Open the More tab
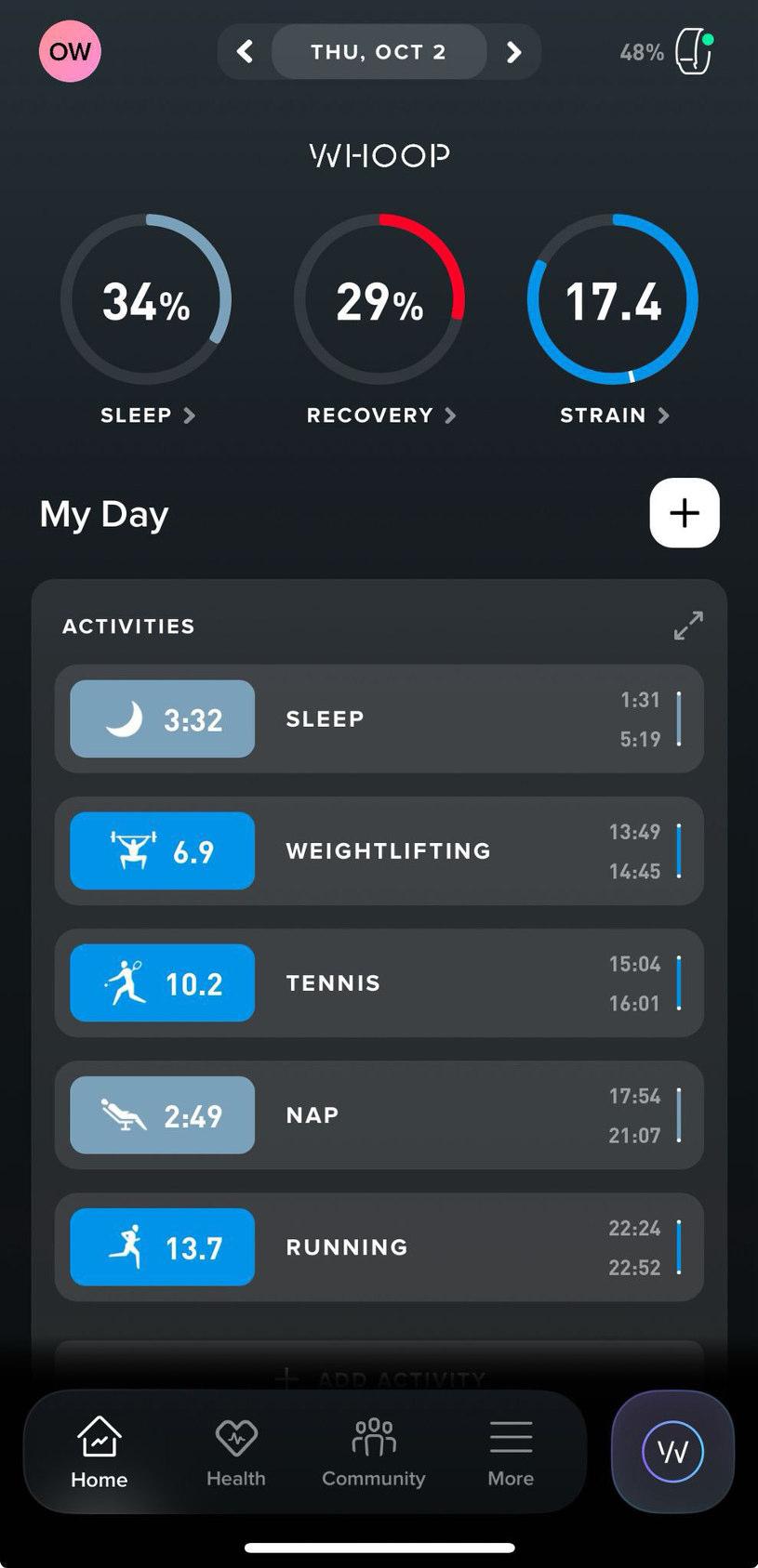This screenshot has height=1568, width=758. click(511, 1452)
